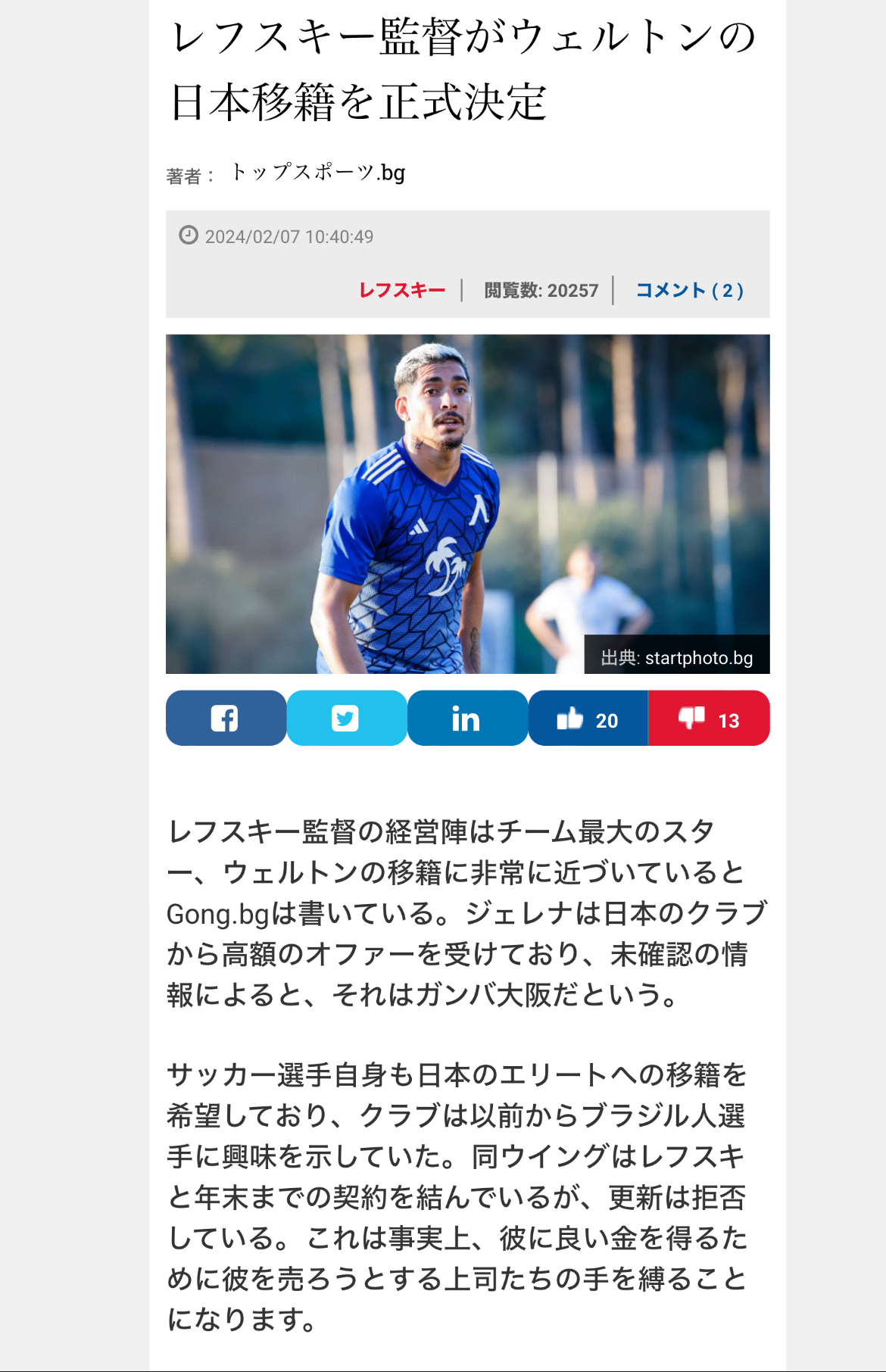Share article on Twitter
Viewport: 886px width, 1372px height.
[x=346, y=718]
